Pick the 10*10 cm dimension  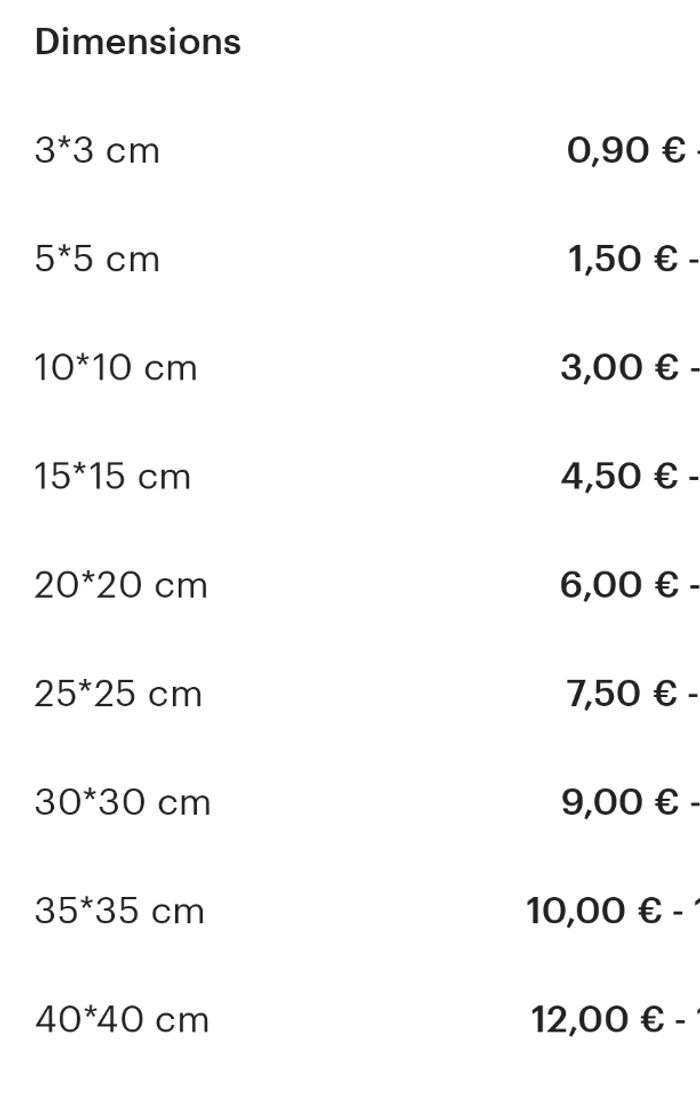pyautogui.click(x=116, y=368)
